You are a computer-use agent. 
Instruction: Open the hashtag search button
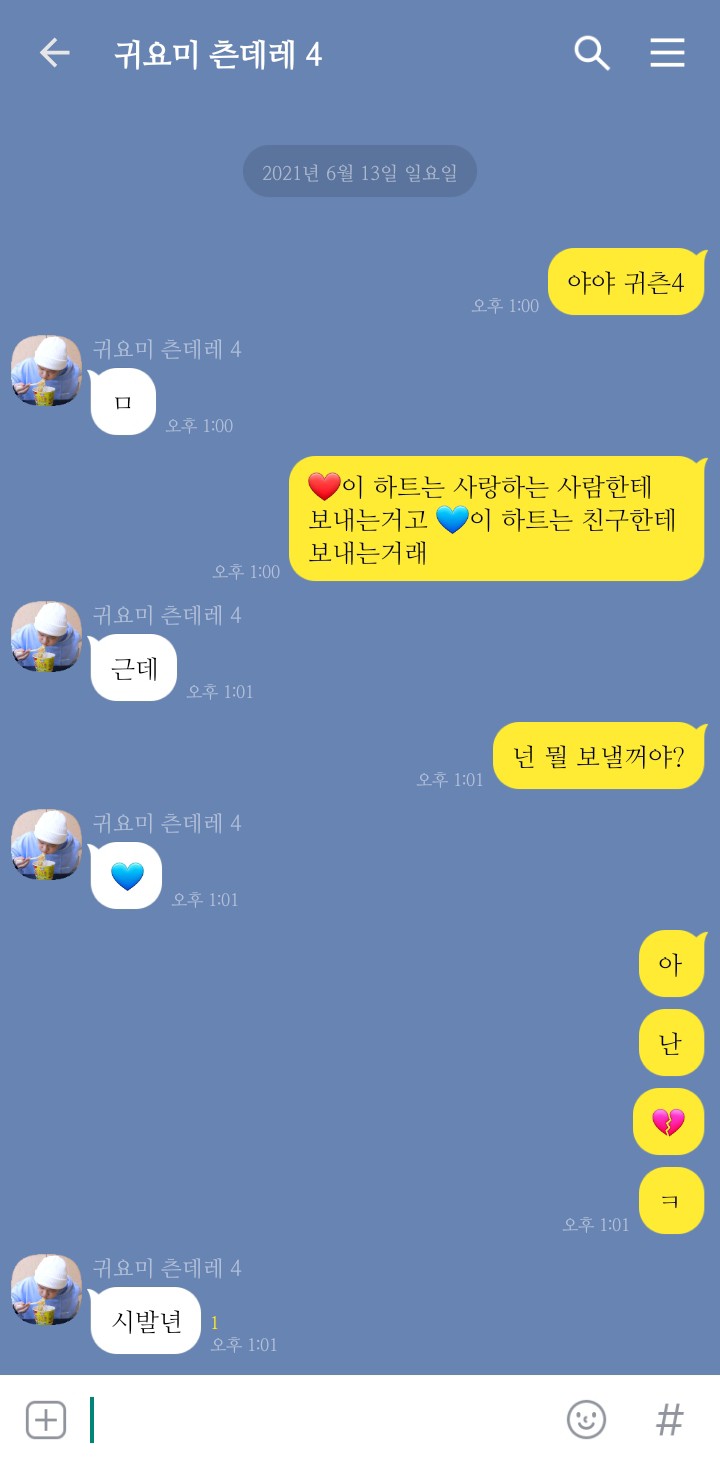(x=669, y=1419)
